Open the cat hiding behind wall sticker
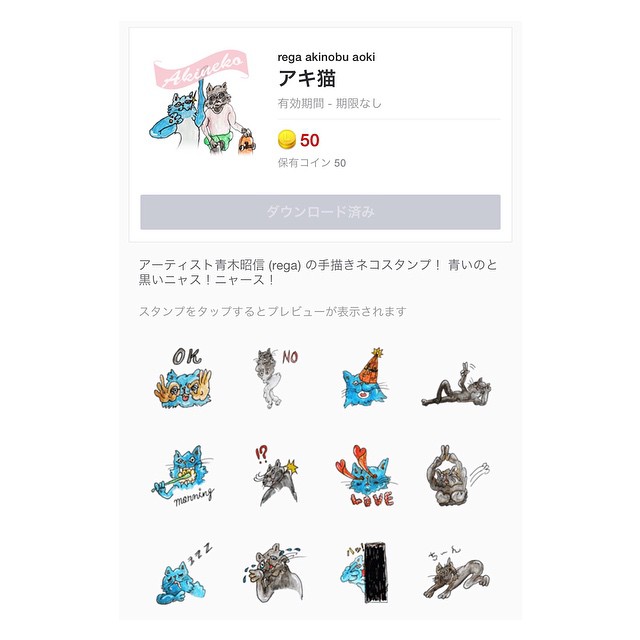The height and width of the screenshot is (640, 640). coord(363,575)
